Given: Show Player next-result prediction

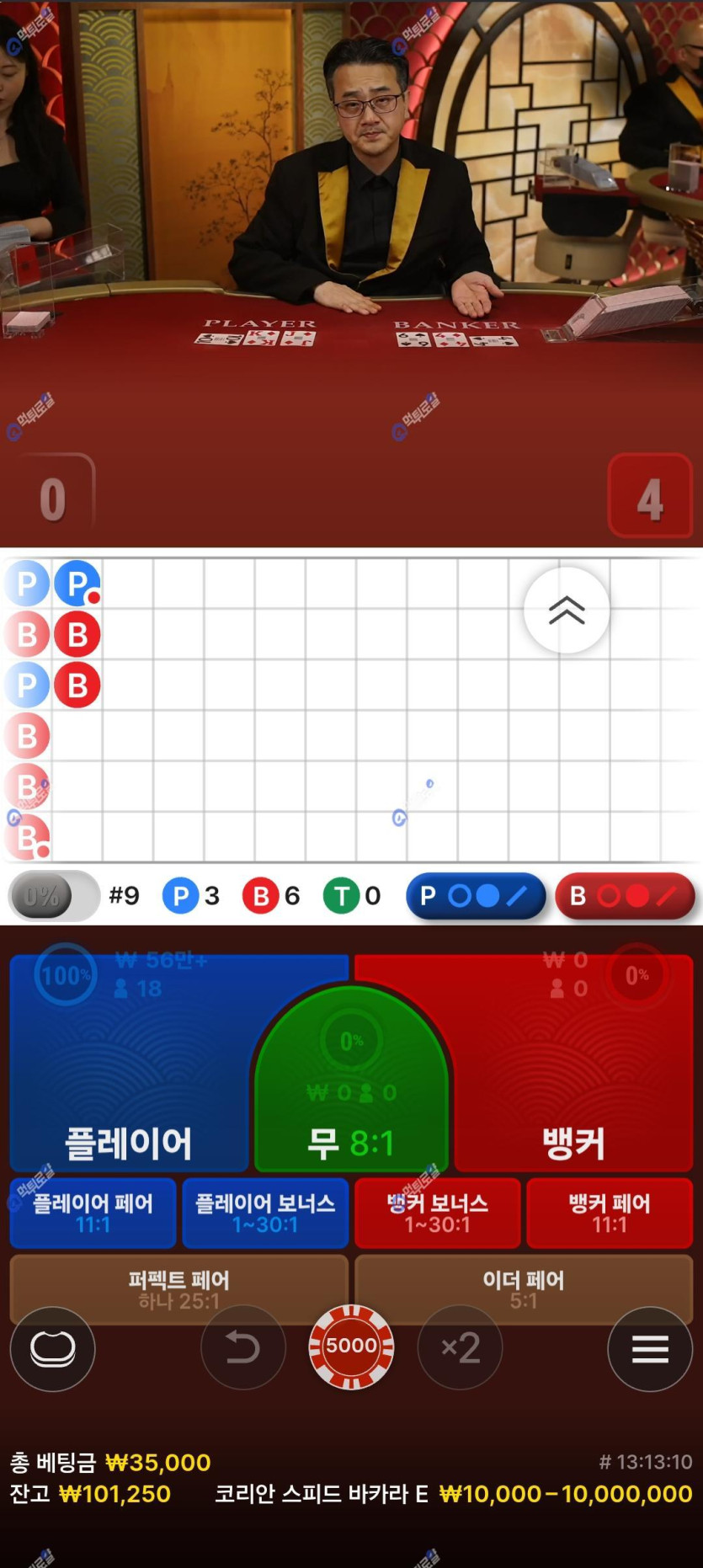Looking at the screenshot, I should point(475,895).
